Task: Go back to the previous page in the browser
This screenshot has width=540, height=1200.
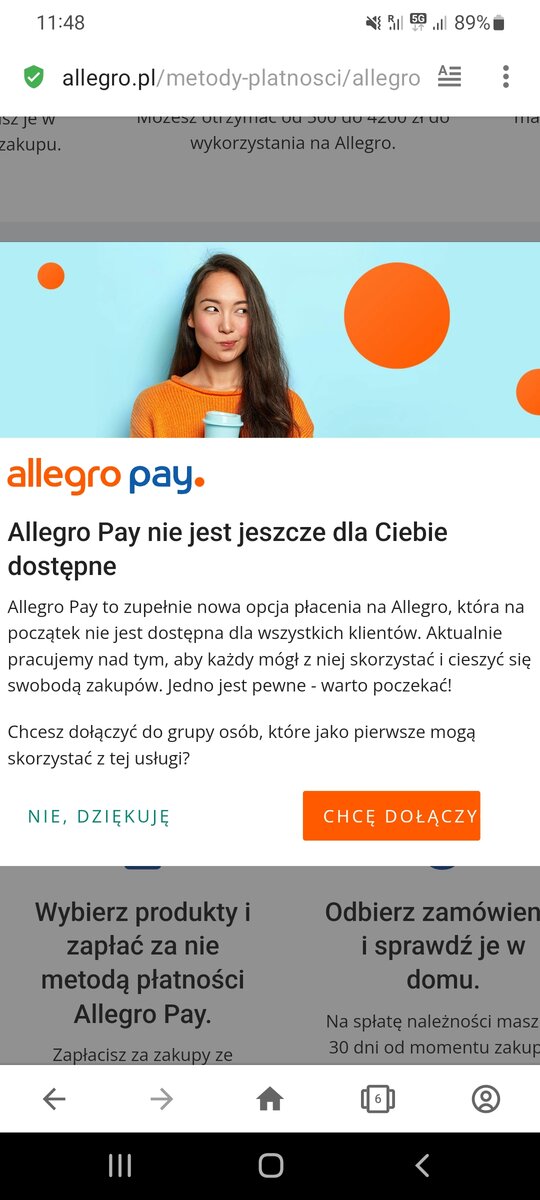Action: [54, 1099]
